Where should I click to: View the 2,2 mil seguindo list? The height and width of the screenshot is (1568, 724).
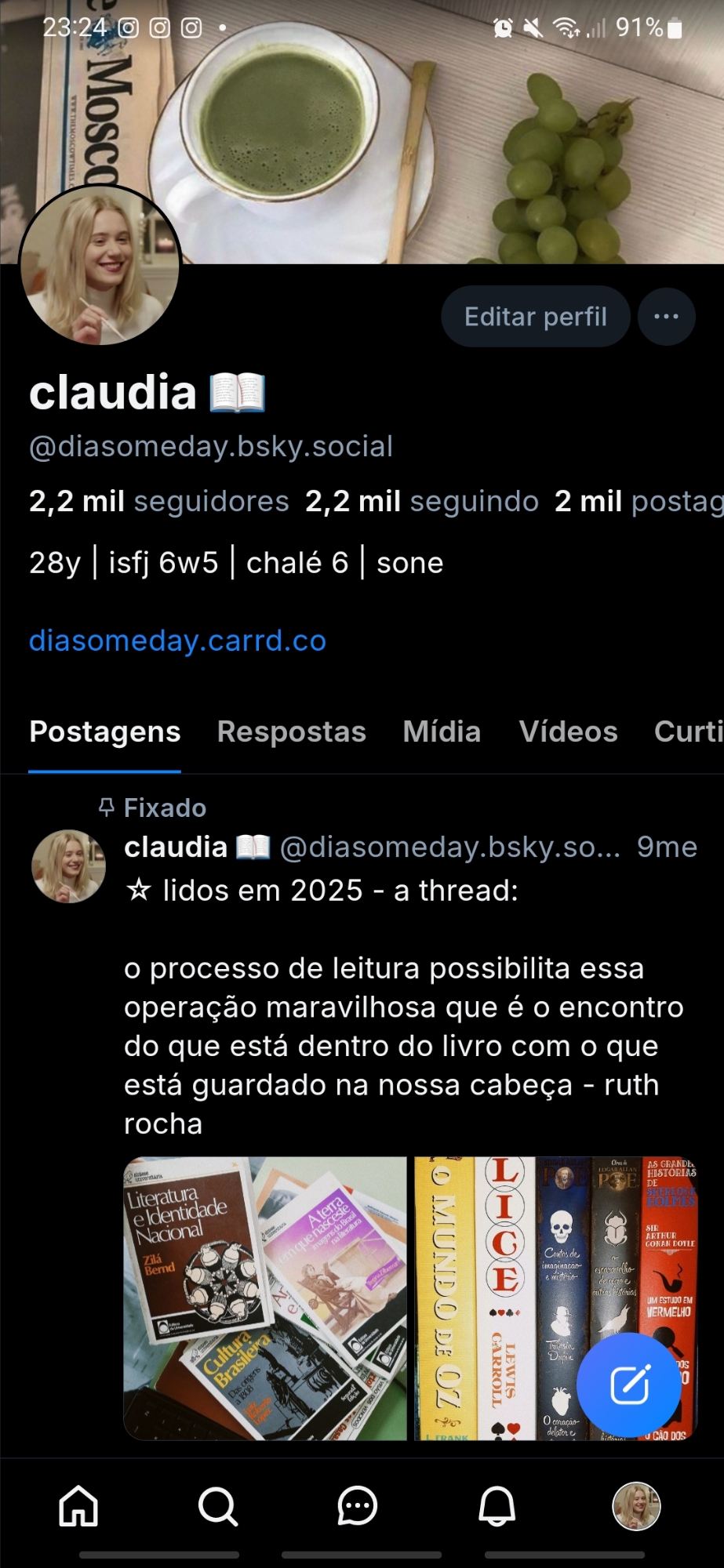pyautogui.click(x=421, y=501)
